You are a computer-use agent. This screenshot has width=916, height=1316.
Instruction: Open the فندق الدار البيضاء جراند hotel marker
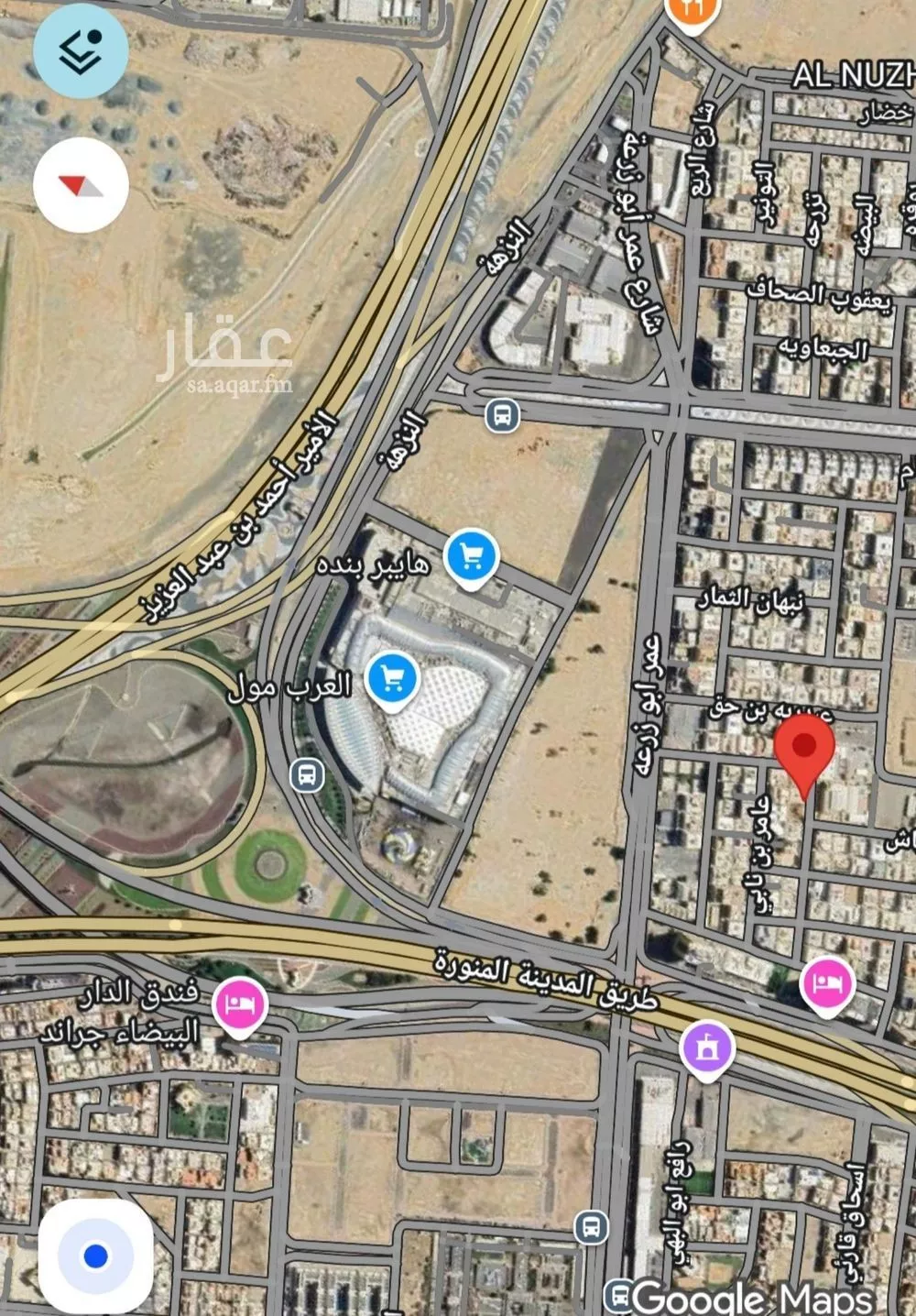pyautogui.click(x=240, y=1006)
